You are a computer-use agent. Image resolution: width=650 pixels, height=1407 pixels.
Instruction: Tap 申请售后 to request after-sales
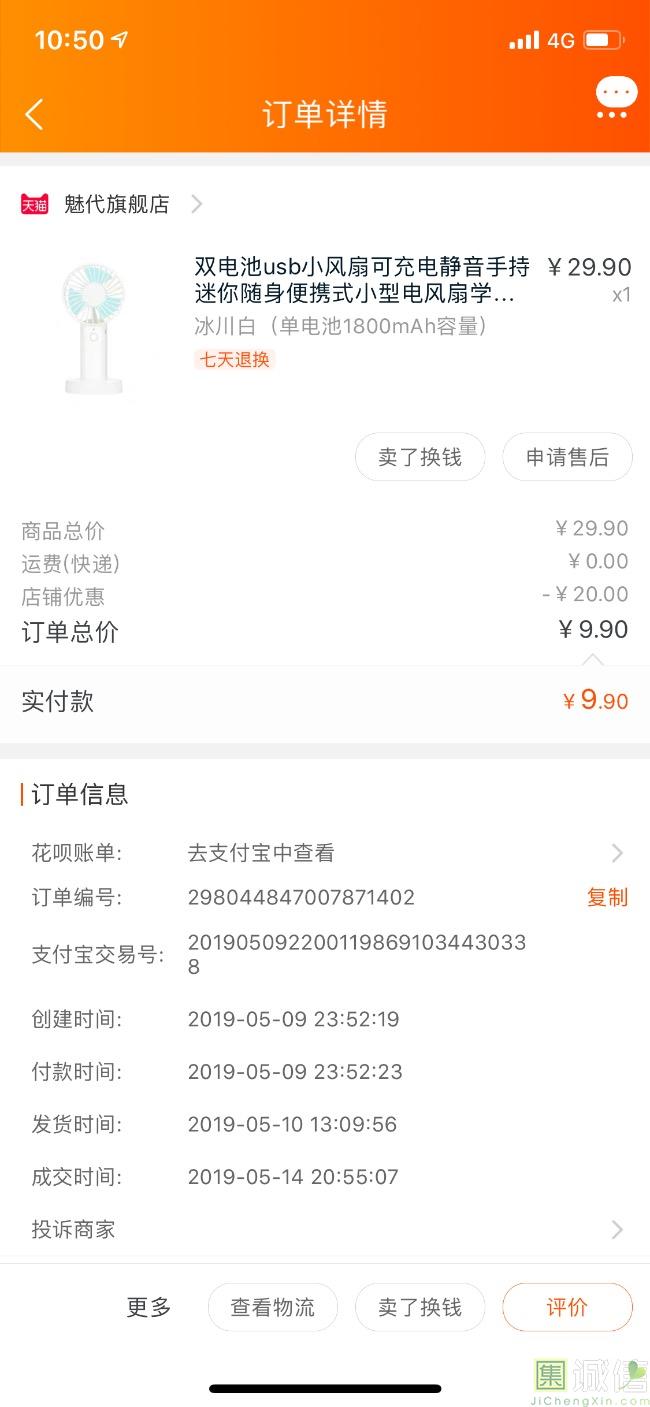pos(567,457)
